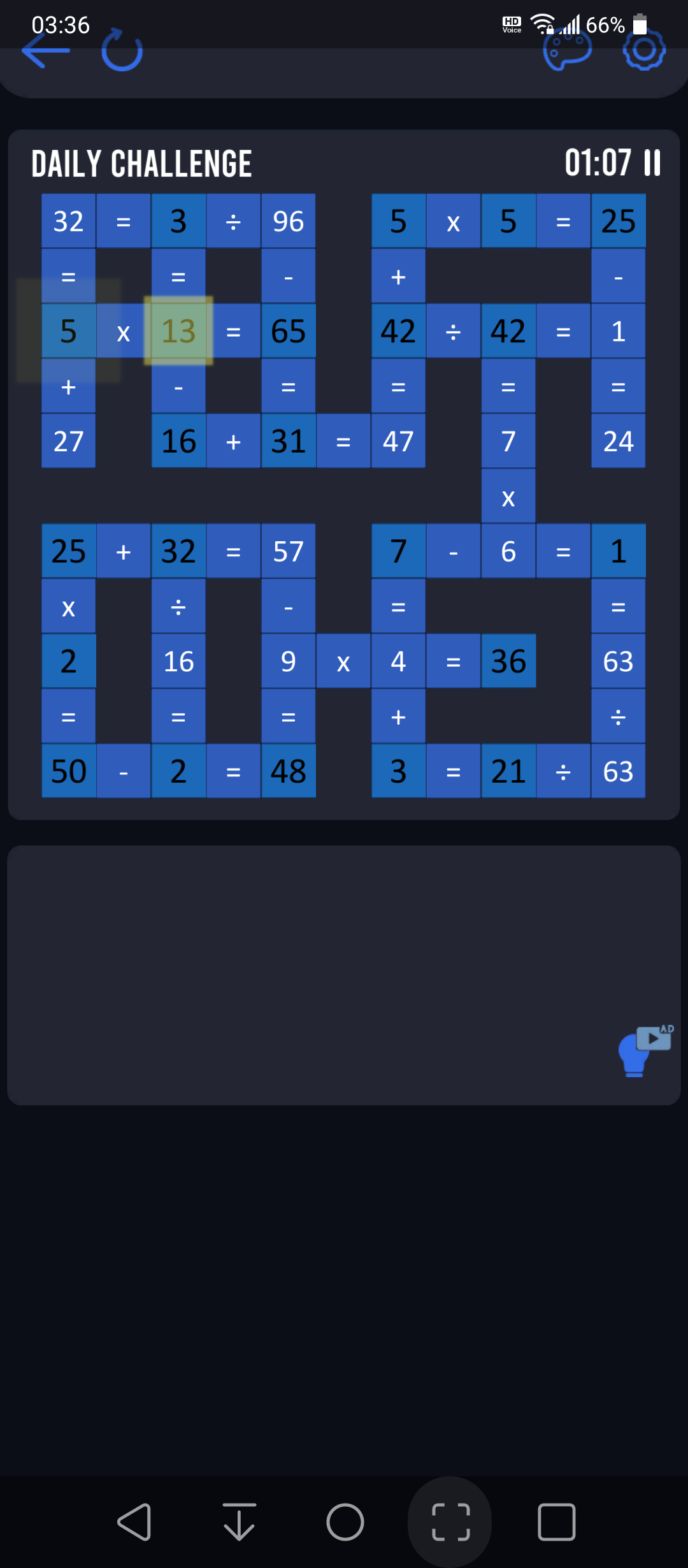Open the settings gear
The height and width of the screenshot is (1568, 688).
644,50
